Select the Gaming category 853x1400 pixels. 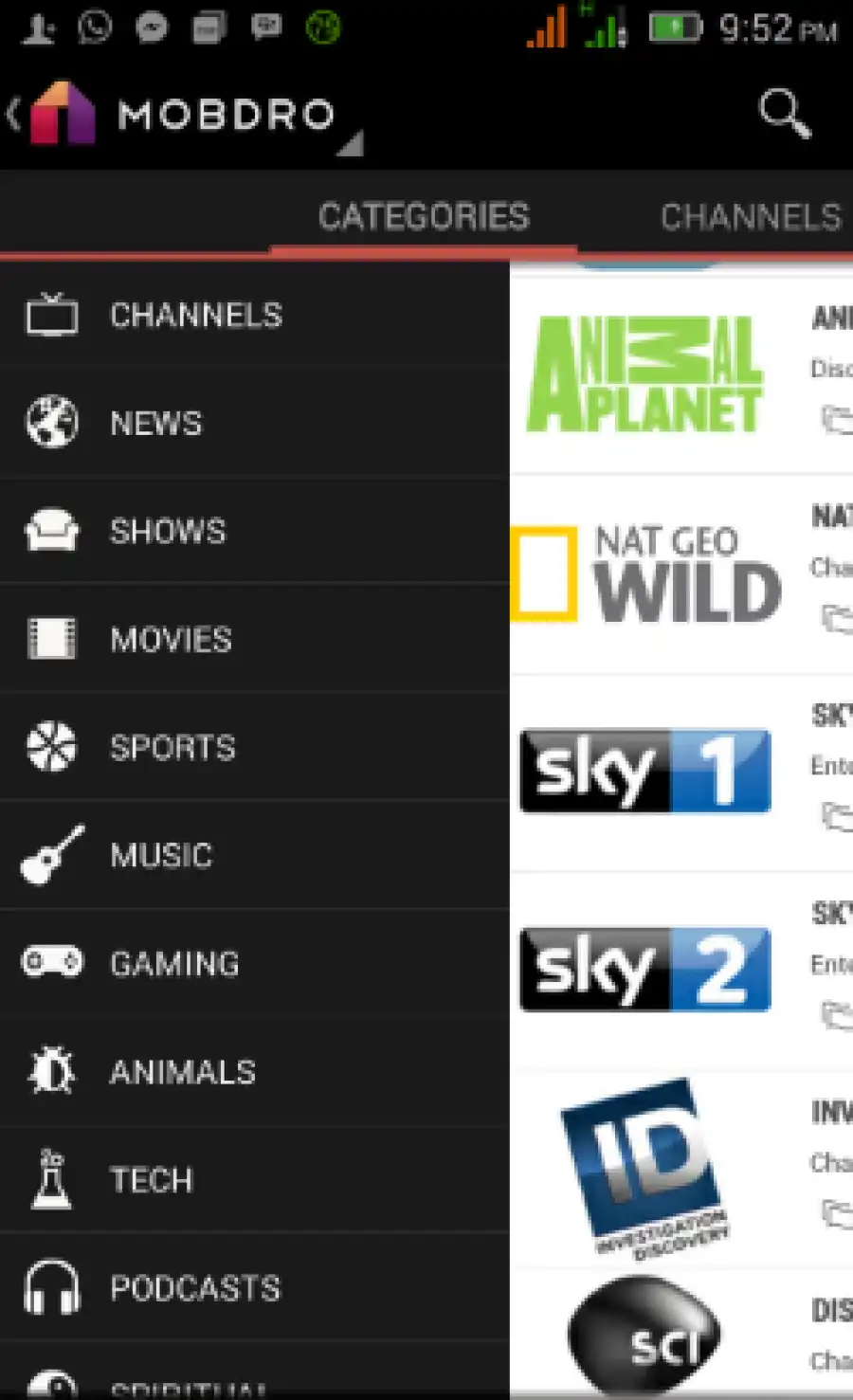tap(174, 963)
